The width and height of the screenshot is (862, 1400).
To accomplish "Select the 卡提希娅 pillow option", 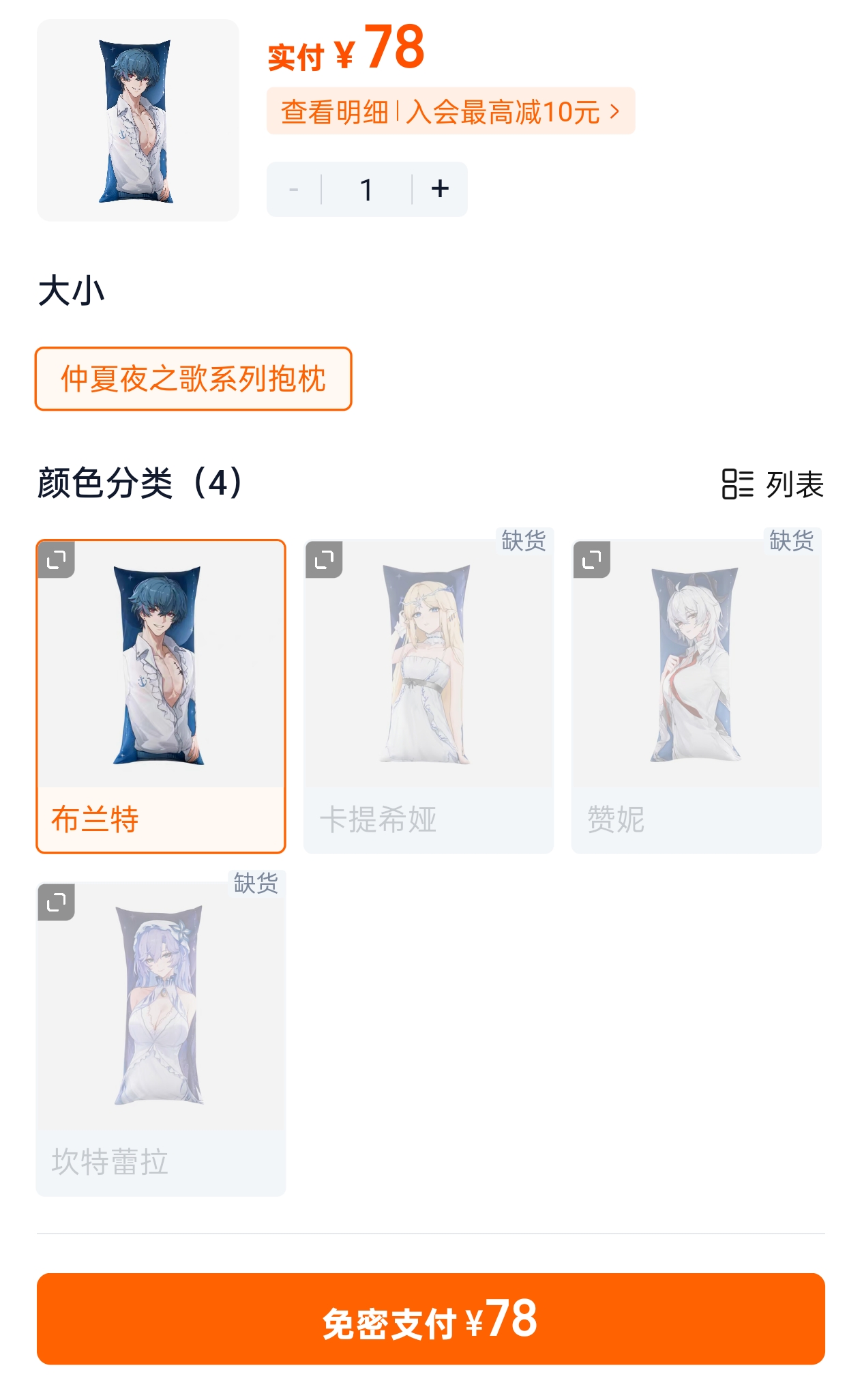I will [x=428, y=696].
